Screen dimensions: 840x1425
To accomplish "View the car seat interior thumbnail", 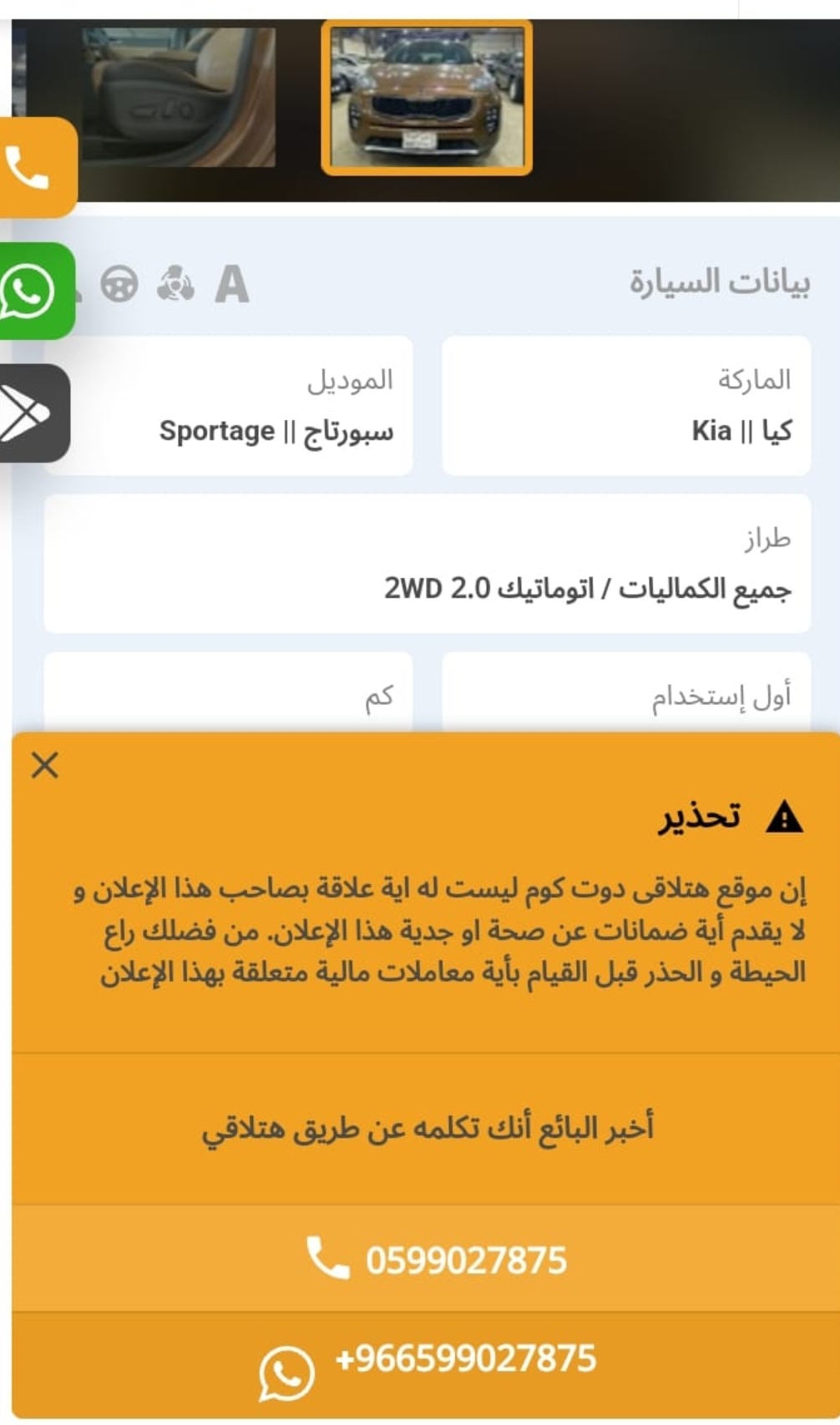I will point(180,98).
